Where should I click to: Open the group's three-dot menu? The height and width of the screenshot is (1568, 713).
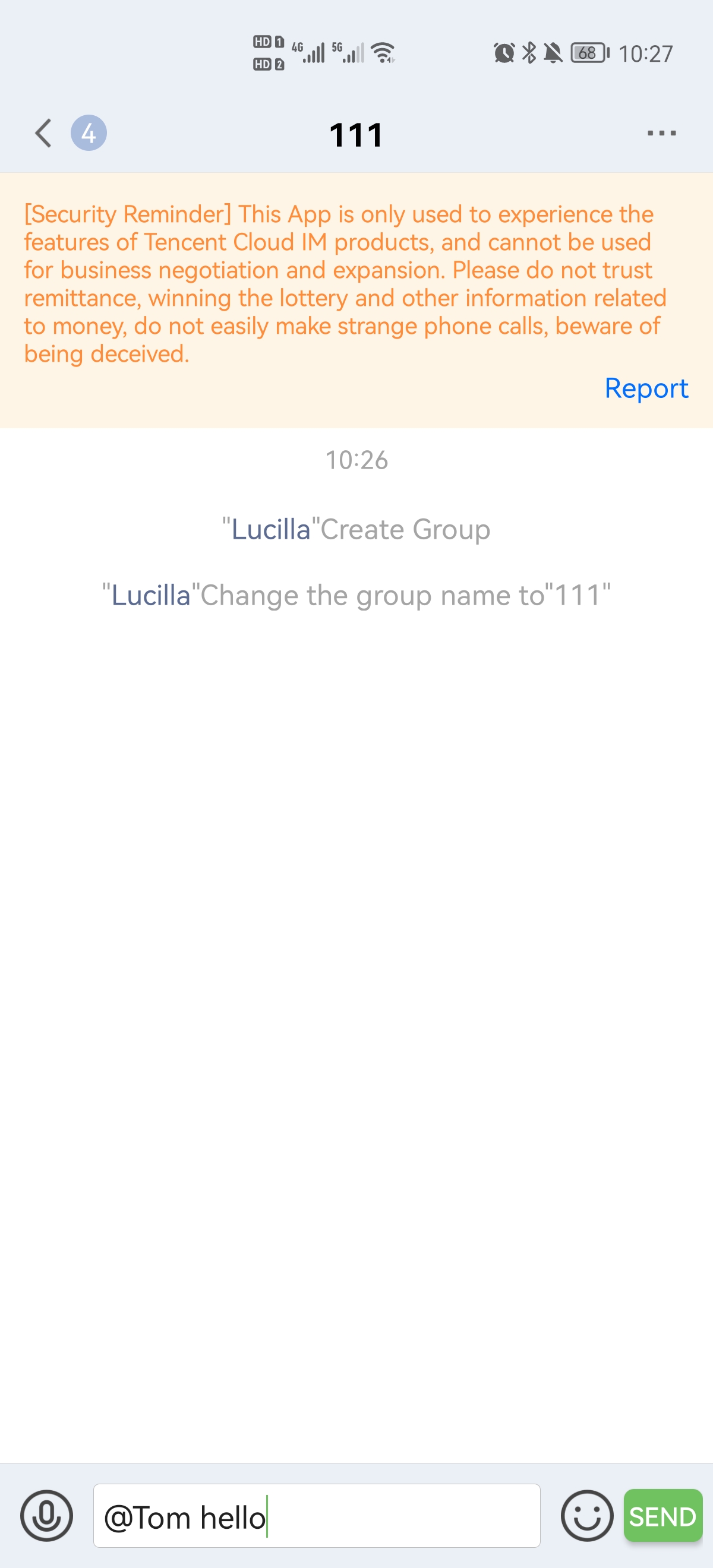[x=661, y=133]
